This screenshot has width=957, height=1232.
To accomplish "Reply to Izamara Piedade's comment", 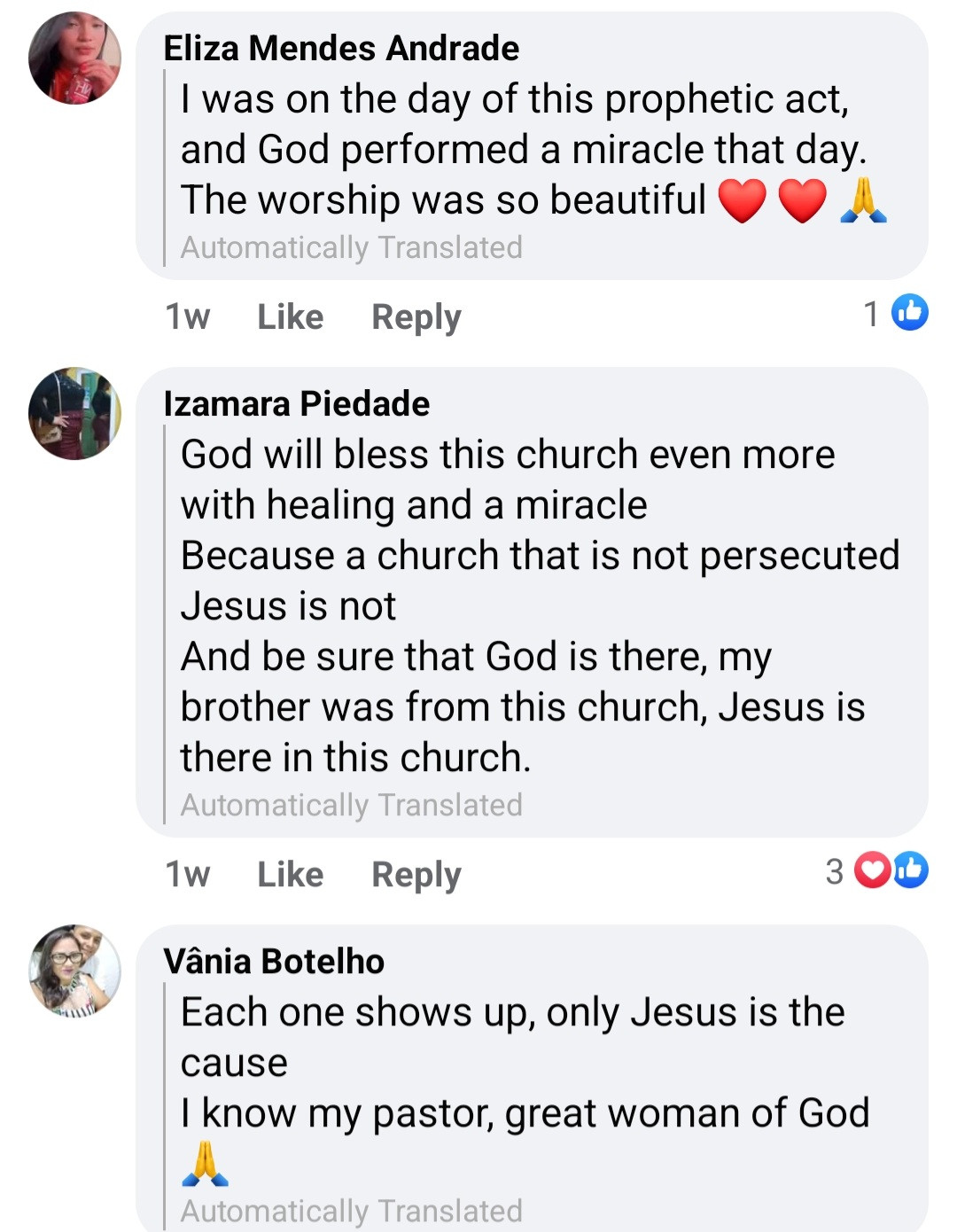I will (x=416, y=874).
